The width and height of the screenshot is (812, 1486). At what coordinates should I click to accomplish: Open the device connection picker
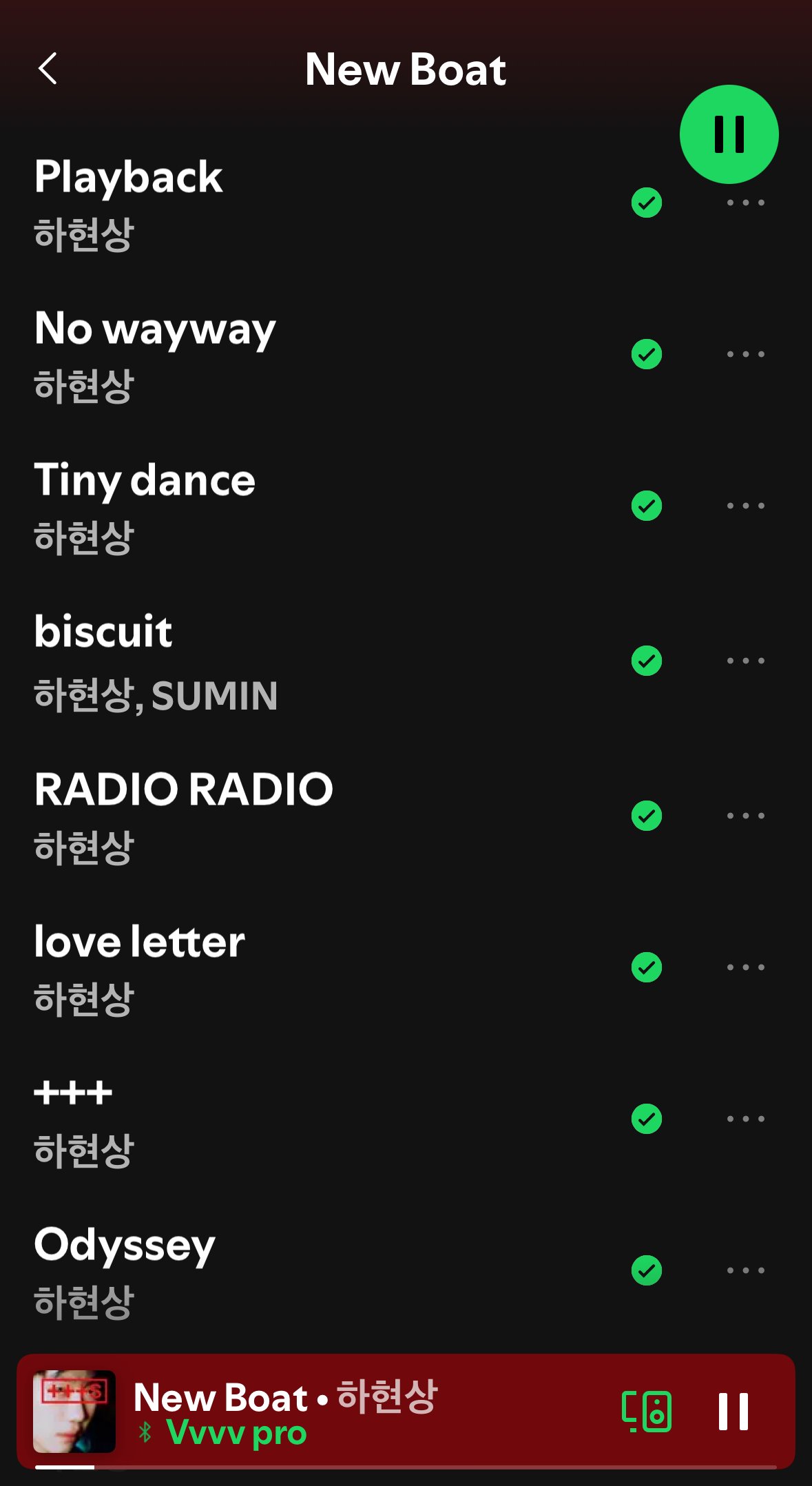click(646, 1411)
